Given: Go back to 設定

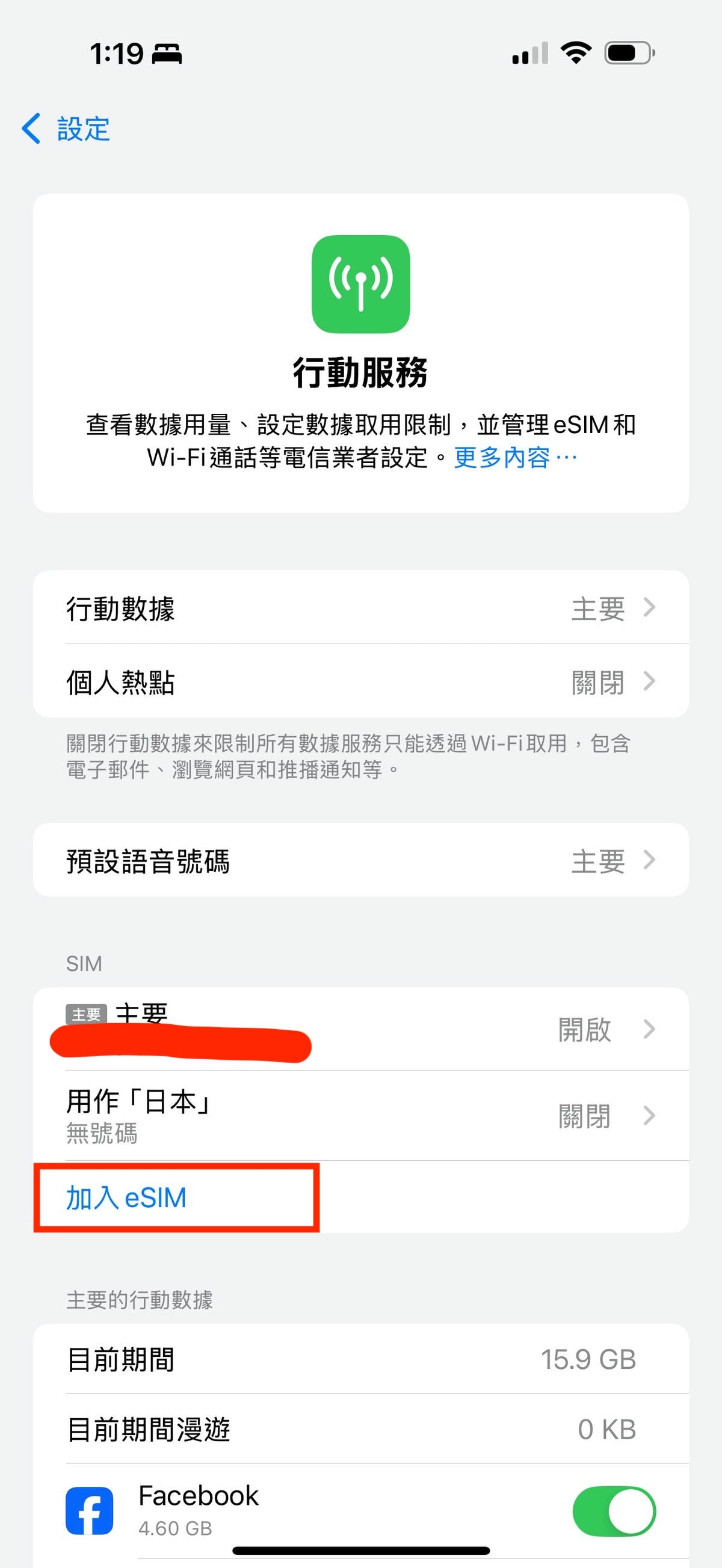Looking at the screenshot, I should (66, 129).
